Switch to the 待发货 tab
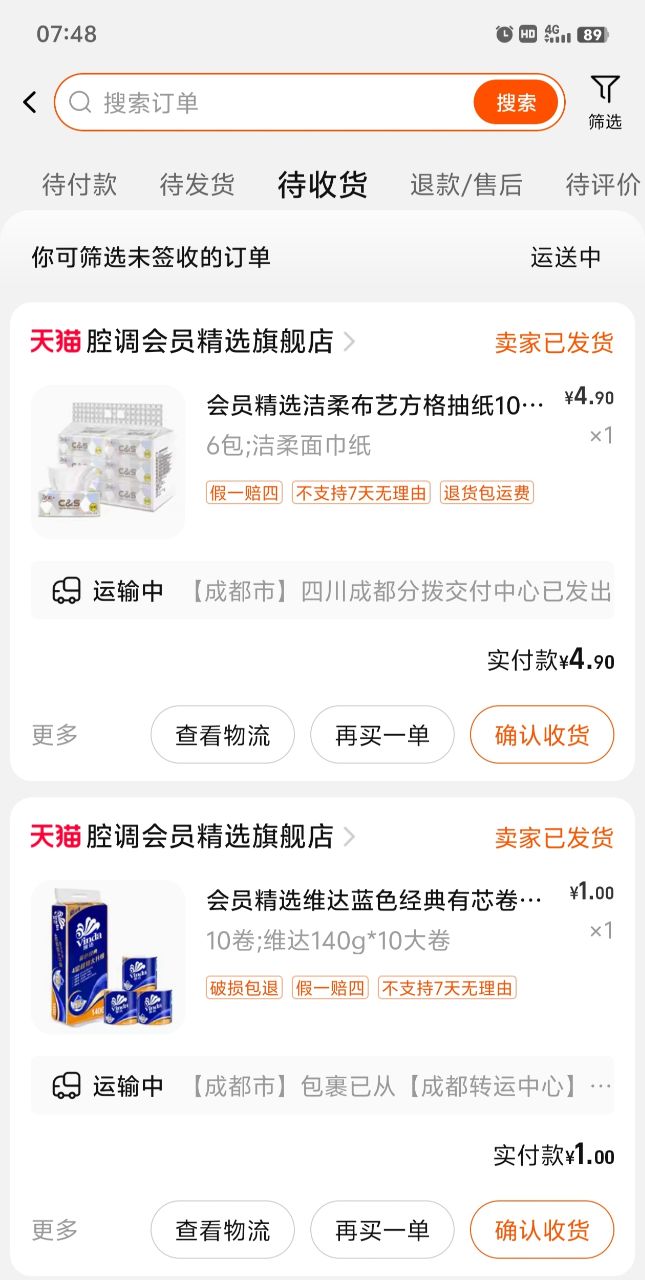Viewport: 645px width, 1280px height. click(x=197, y=185)
